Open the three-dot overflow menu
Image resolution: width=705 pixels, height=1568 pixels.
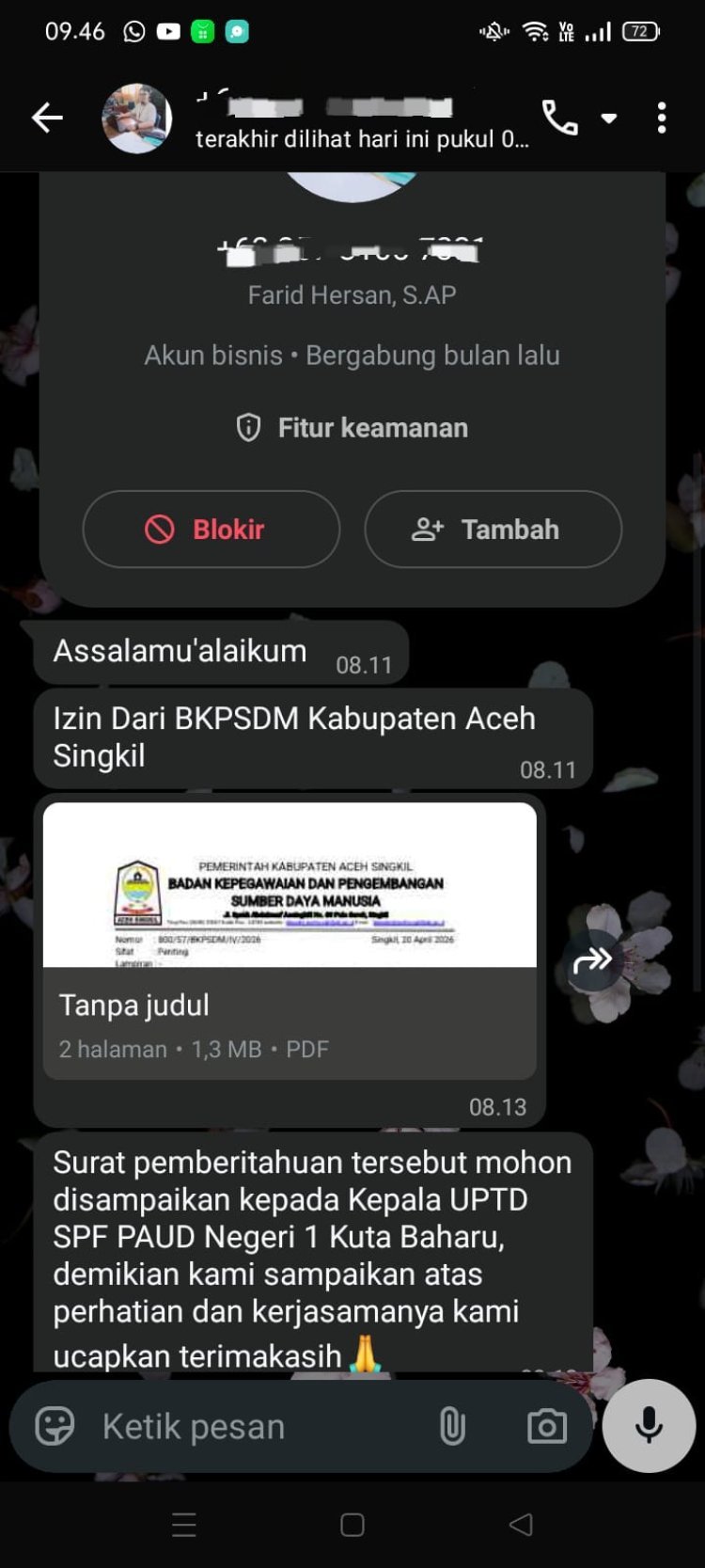click(660, 117)
